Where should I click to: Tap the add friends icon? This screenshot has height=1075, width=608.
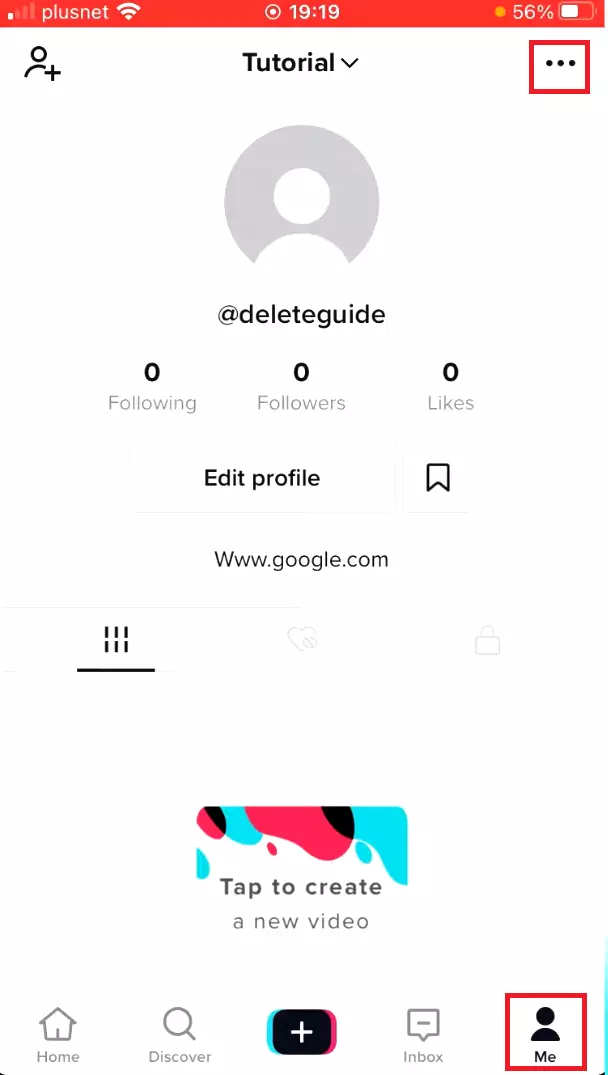point(42,63)
